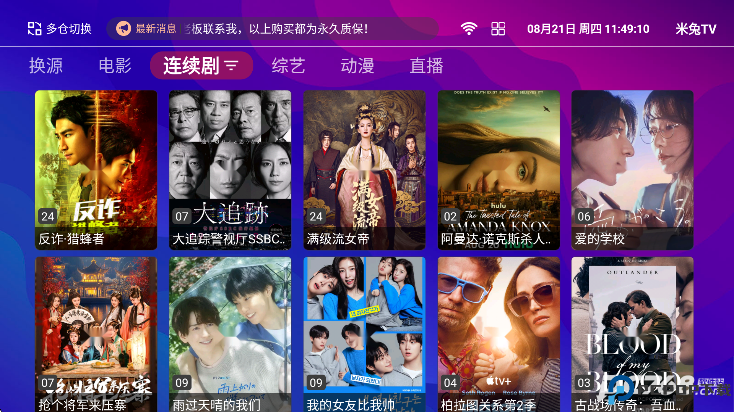Open 古战场传奇 series card
The height and width of the screenshot is (412, 734).
632,334
